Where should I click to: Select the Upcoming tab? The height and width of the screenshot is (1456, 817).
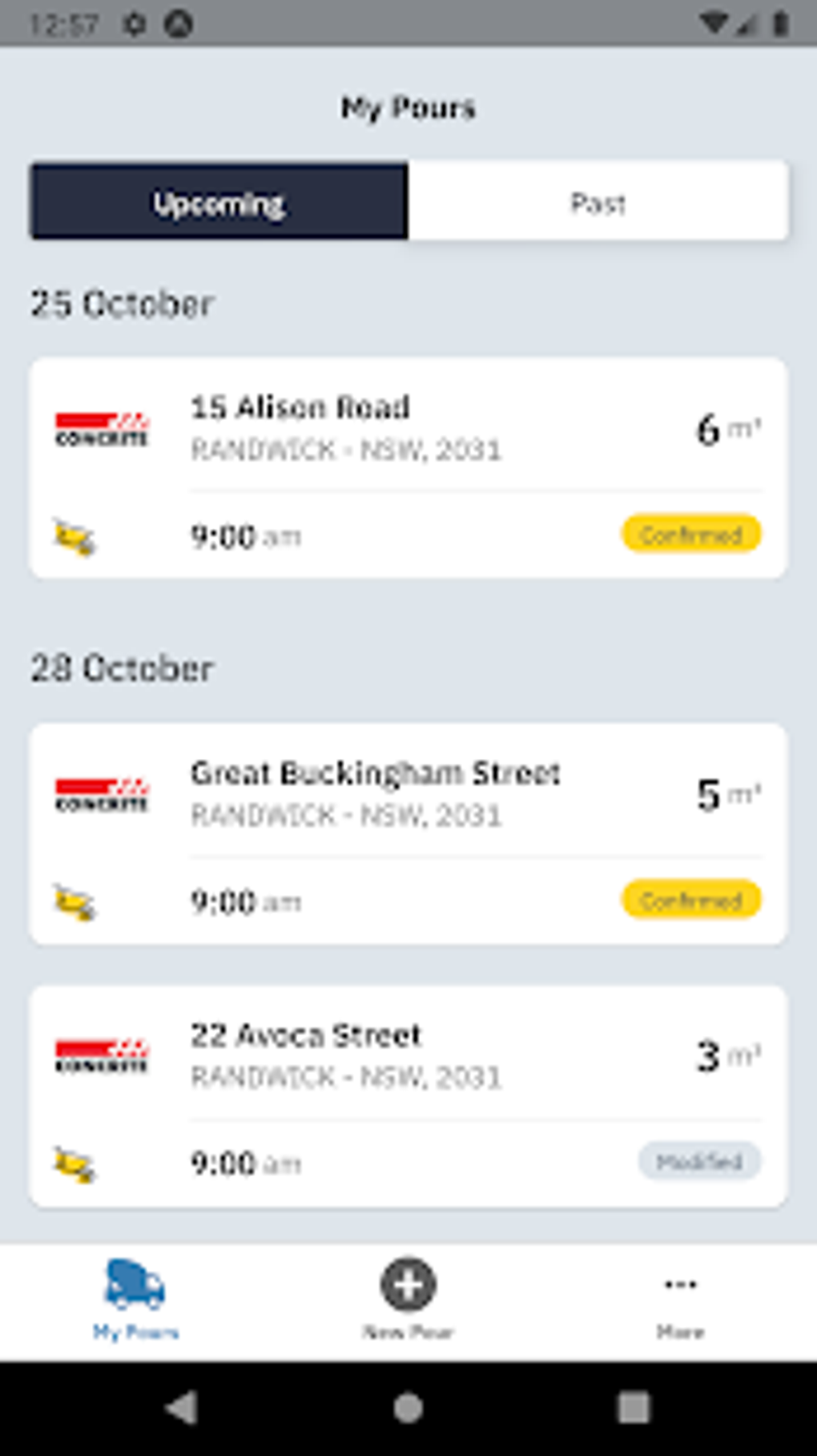point(219,202)
